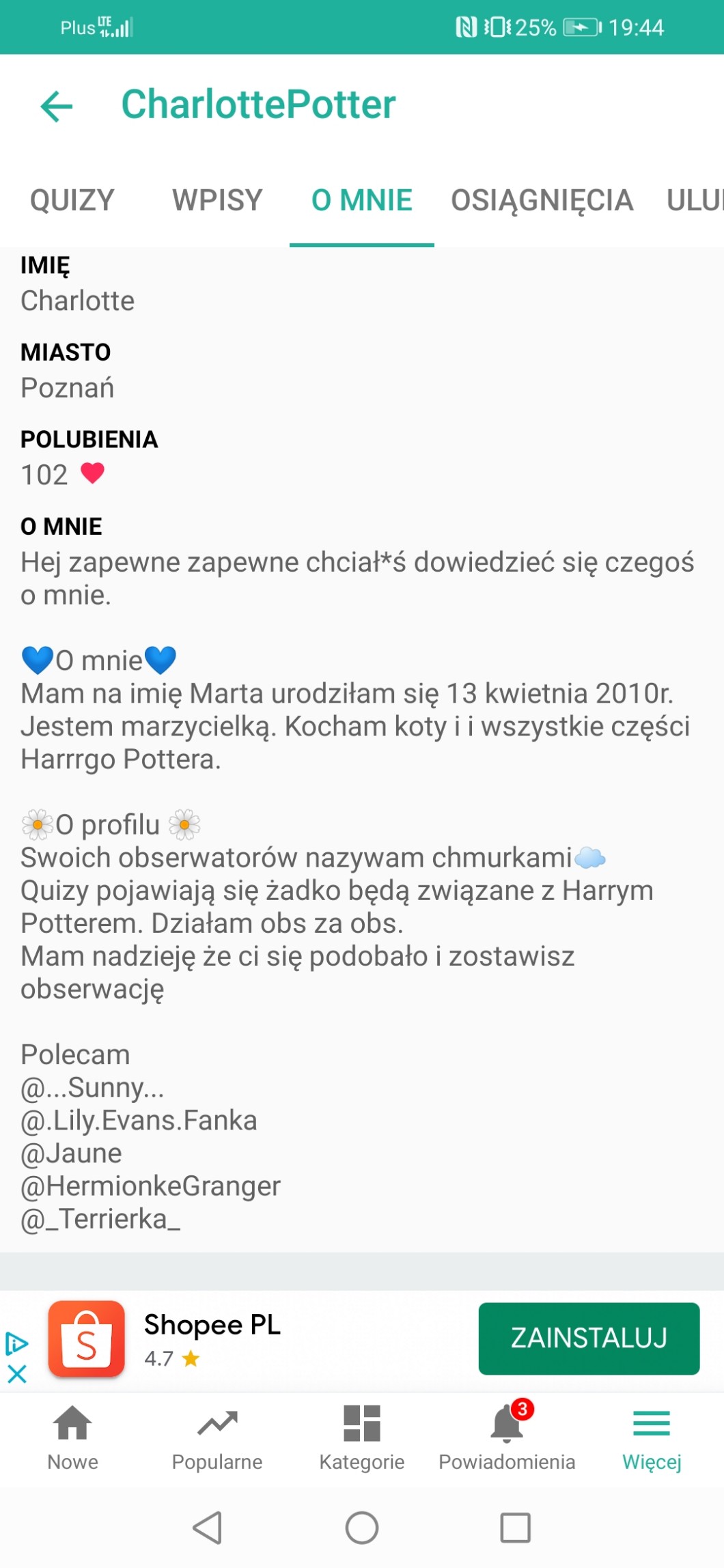This screenshot has width=724, height=1568.
Task: Browse Kategorie in bottom navigation
Action: pyautogui.click(x=361, y=1437)
